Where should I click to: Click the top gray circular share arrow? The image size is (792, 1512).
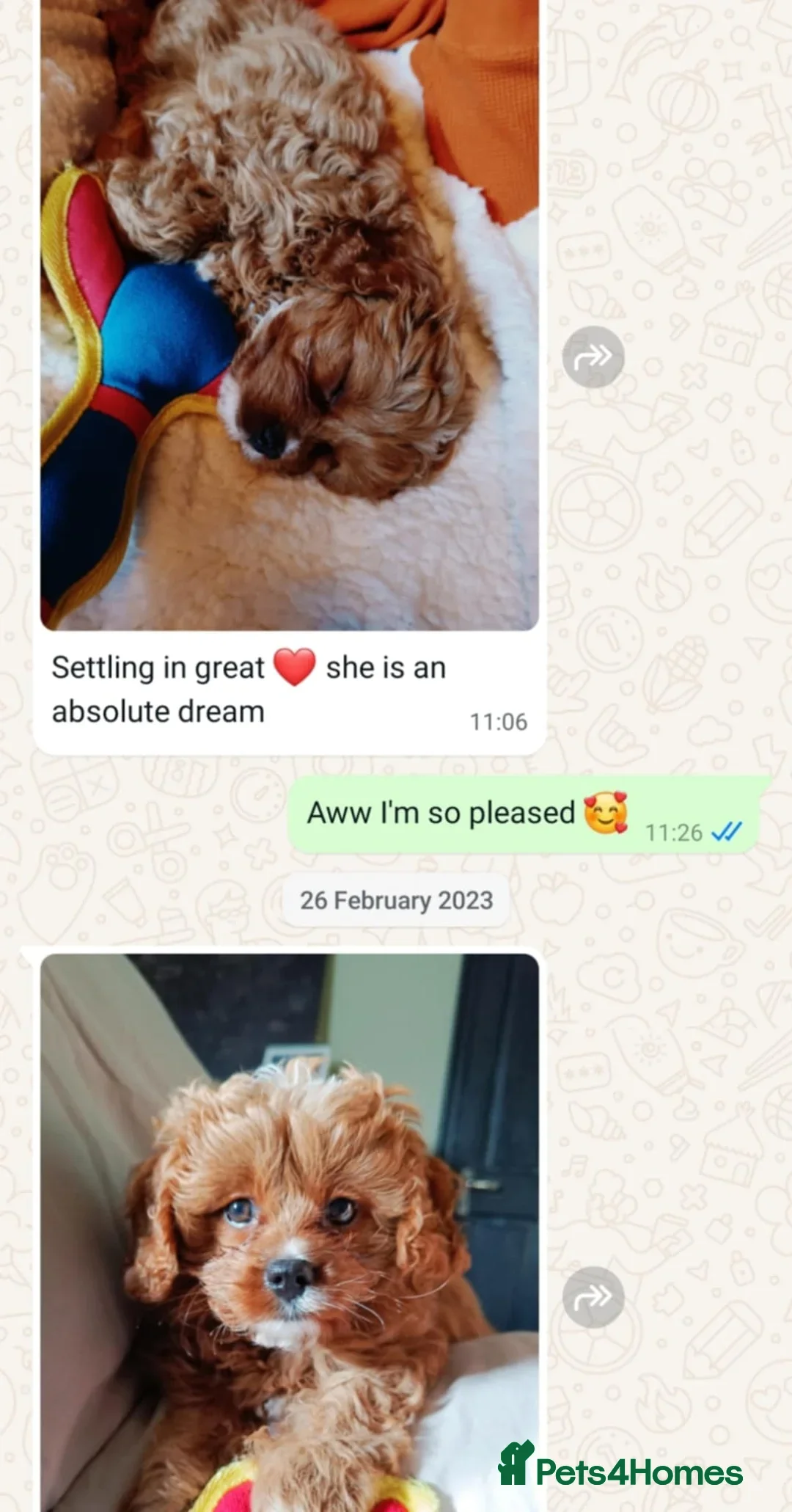pyautogui.click(x=595, y=357)
